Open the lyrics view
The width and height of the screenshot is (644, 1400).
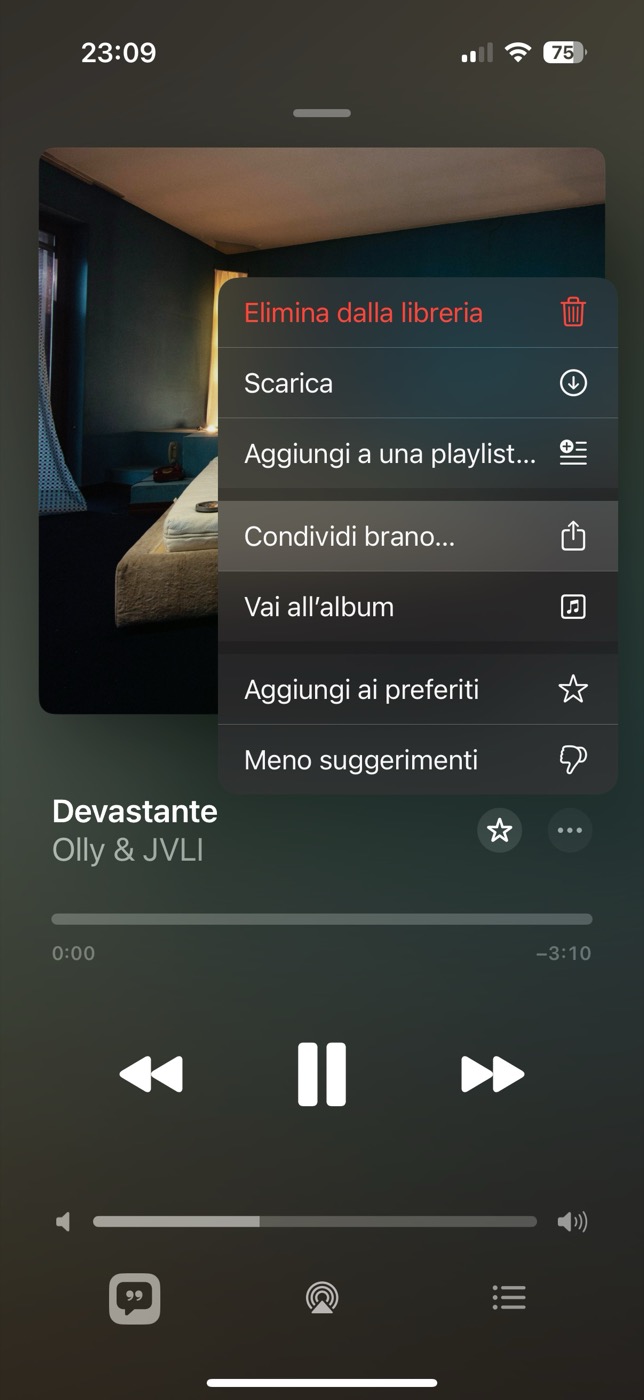(x=134, y=1298)
